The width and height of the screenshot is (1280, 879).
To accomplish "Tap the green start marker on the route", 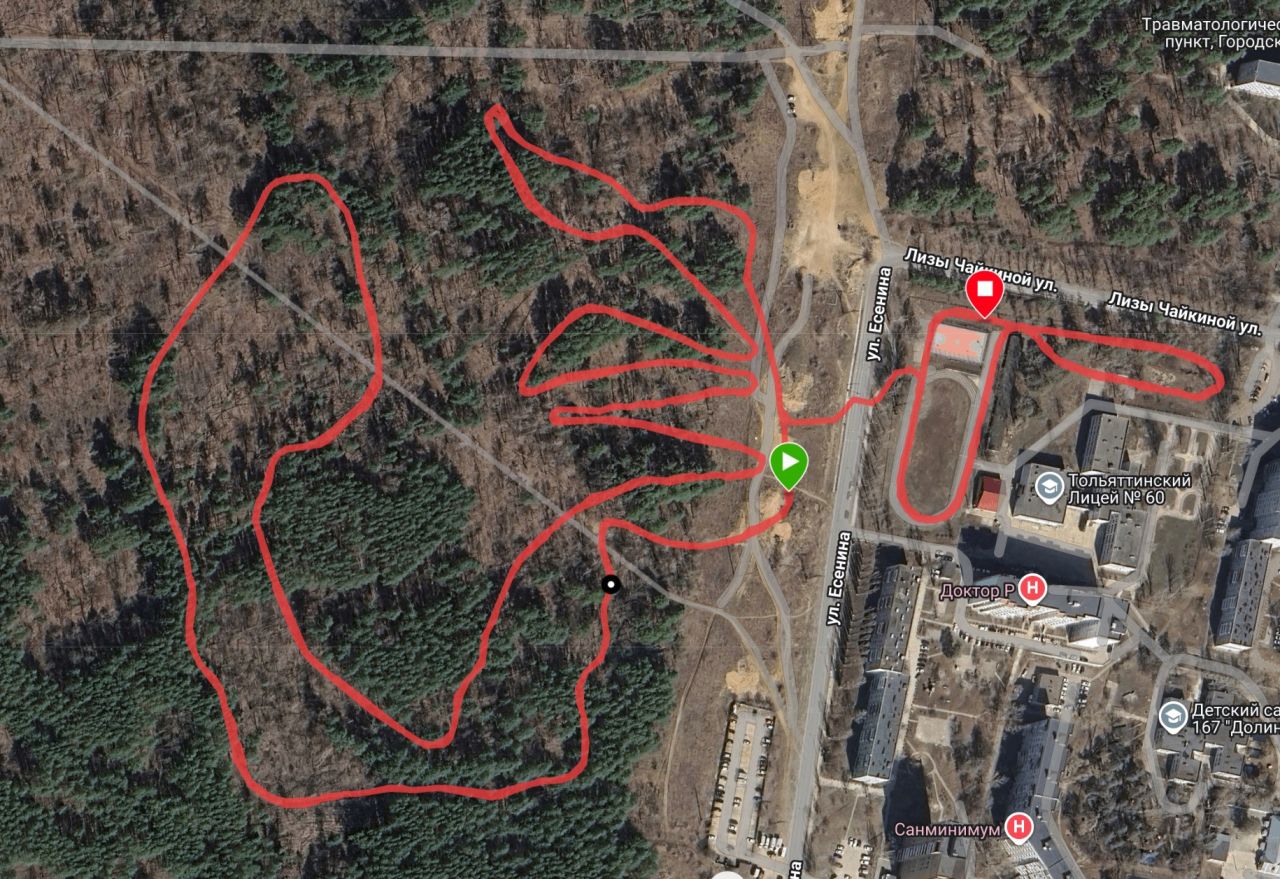I will (789, 463).
